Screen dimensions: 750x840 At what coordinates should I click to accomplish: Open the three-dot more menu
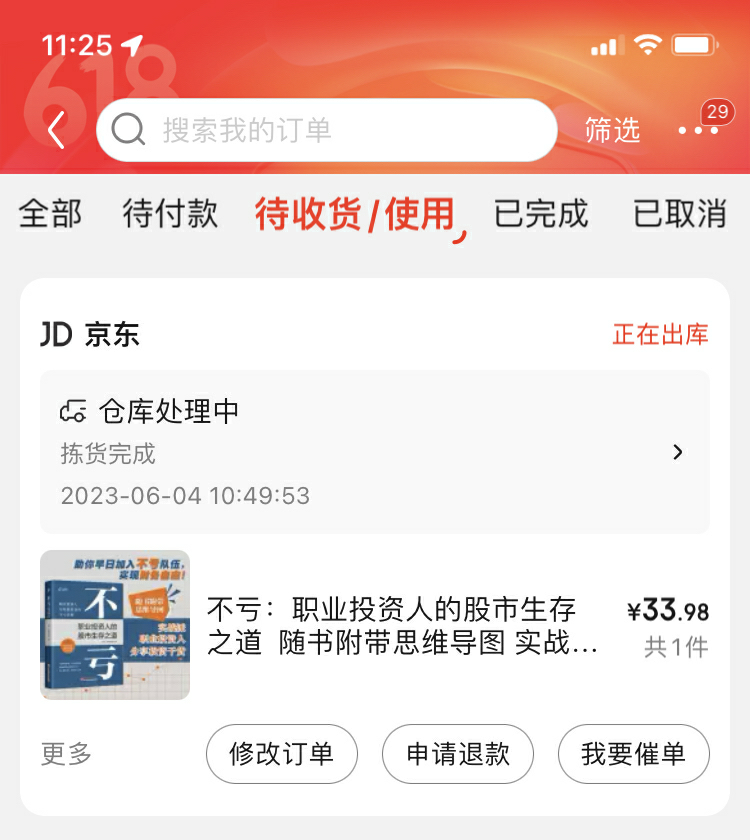(x=698, y=130)
